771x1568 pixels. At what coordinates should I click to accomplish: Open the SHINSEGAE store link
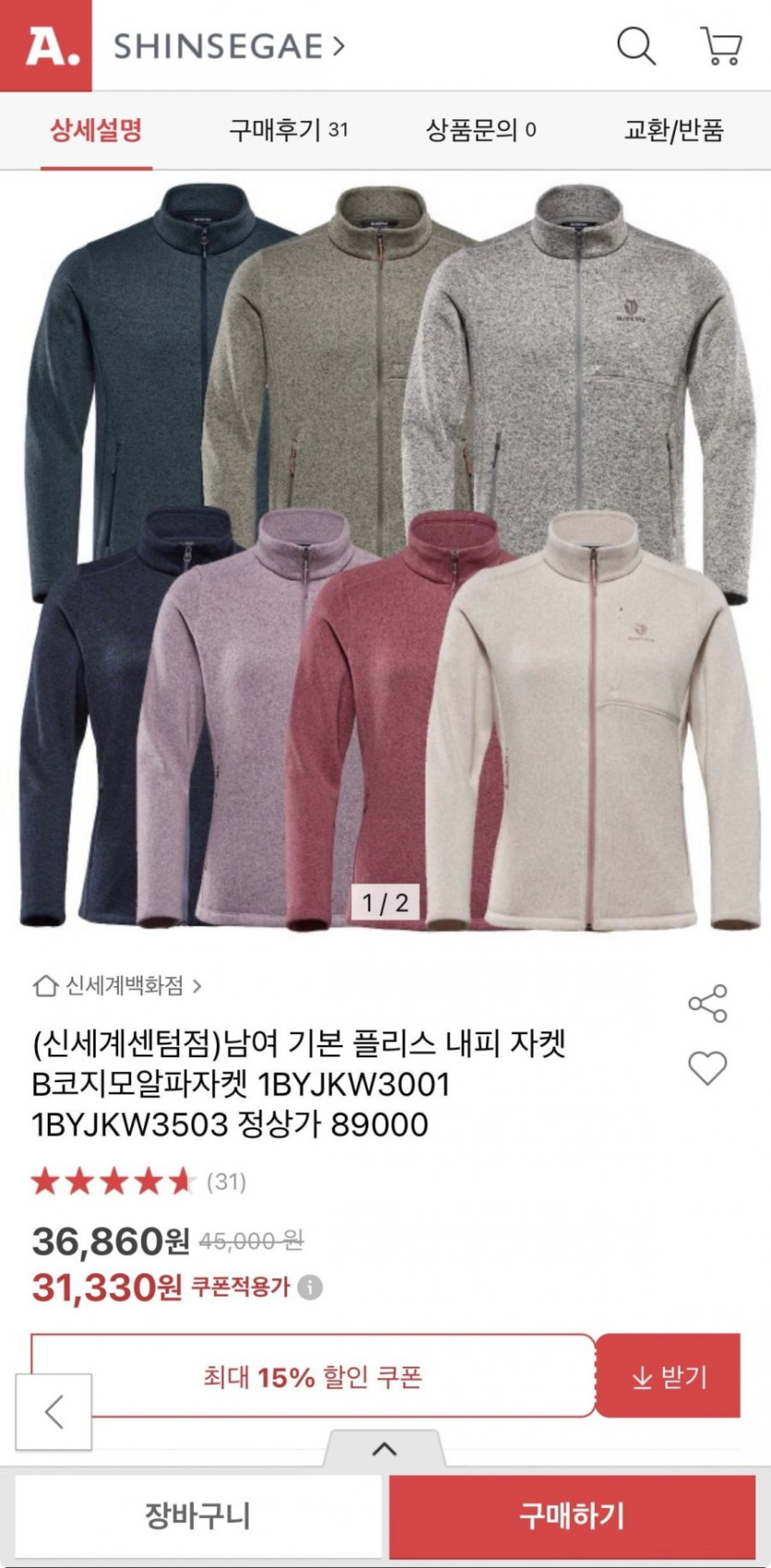(x=228, y=46)
